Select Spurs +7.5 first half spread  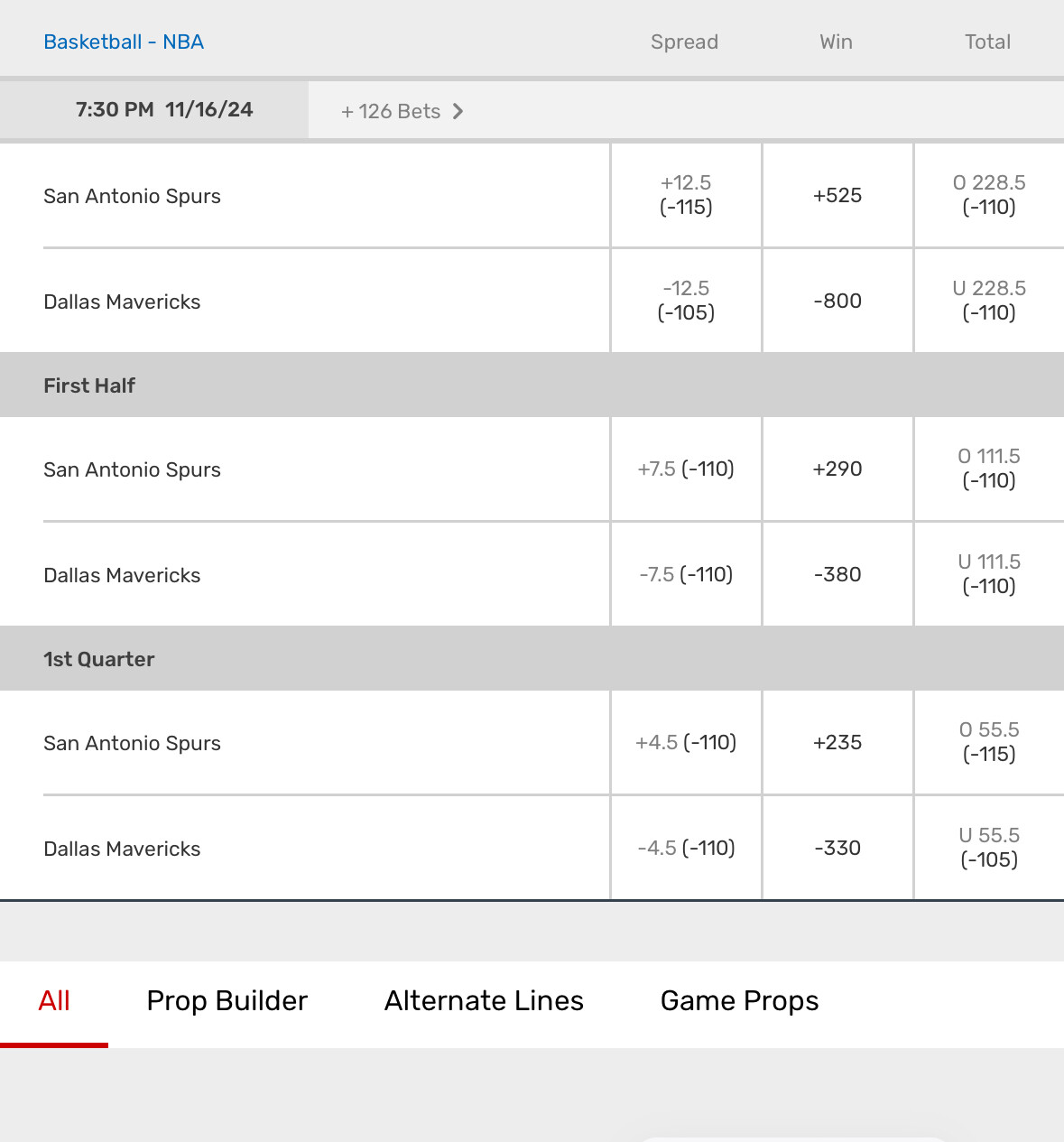coord(686,469)
